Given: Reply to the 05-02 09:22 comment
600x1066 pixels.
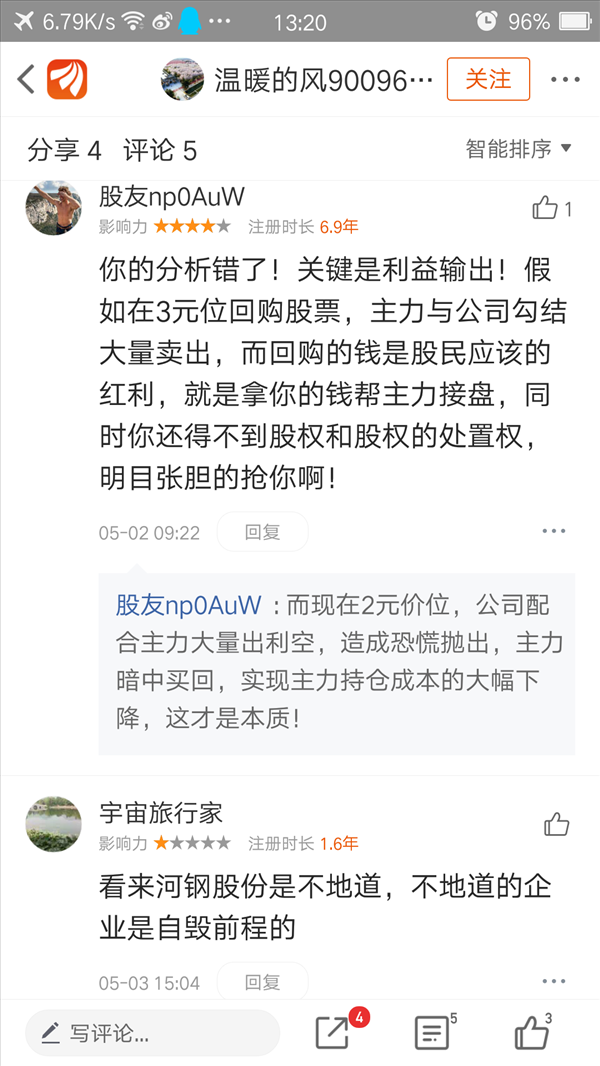Looking at the screenshot, I should [262, 532].
